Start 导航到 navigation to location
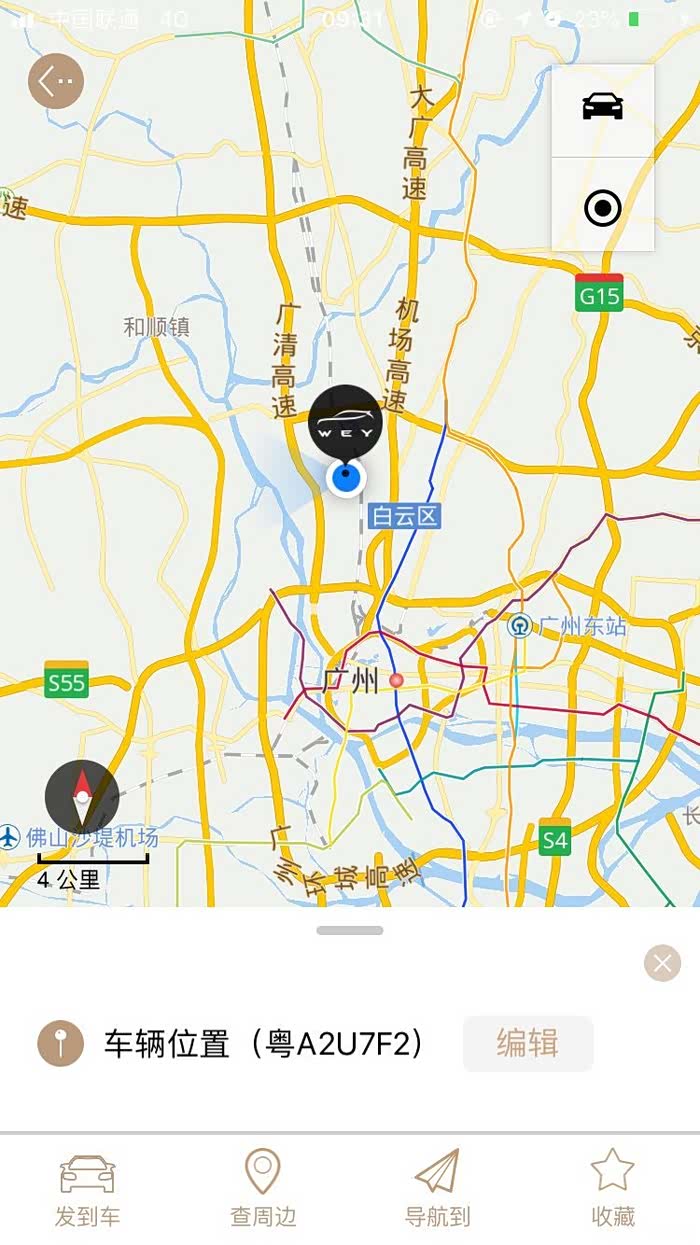 pos(437,1189)
